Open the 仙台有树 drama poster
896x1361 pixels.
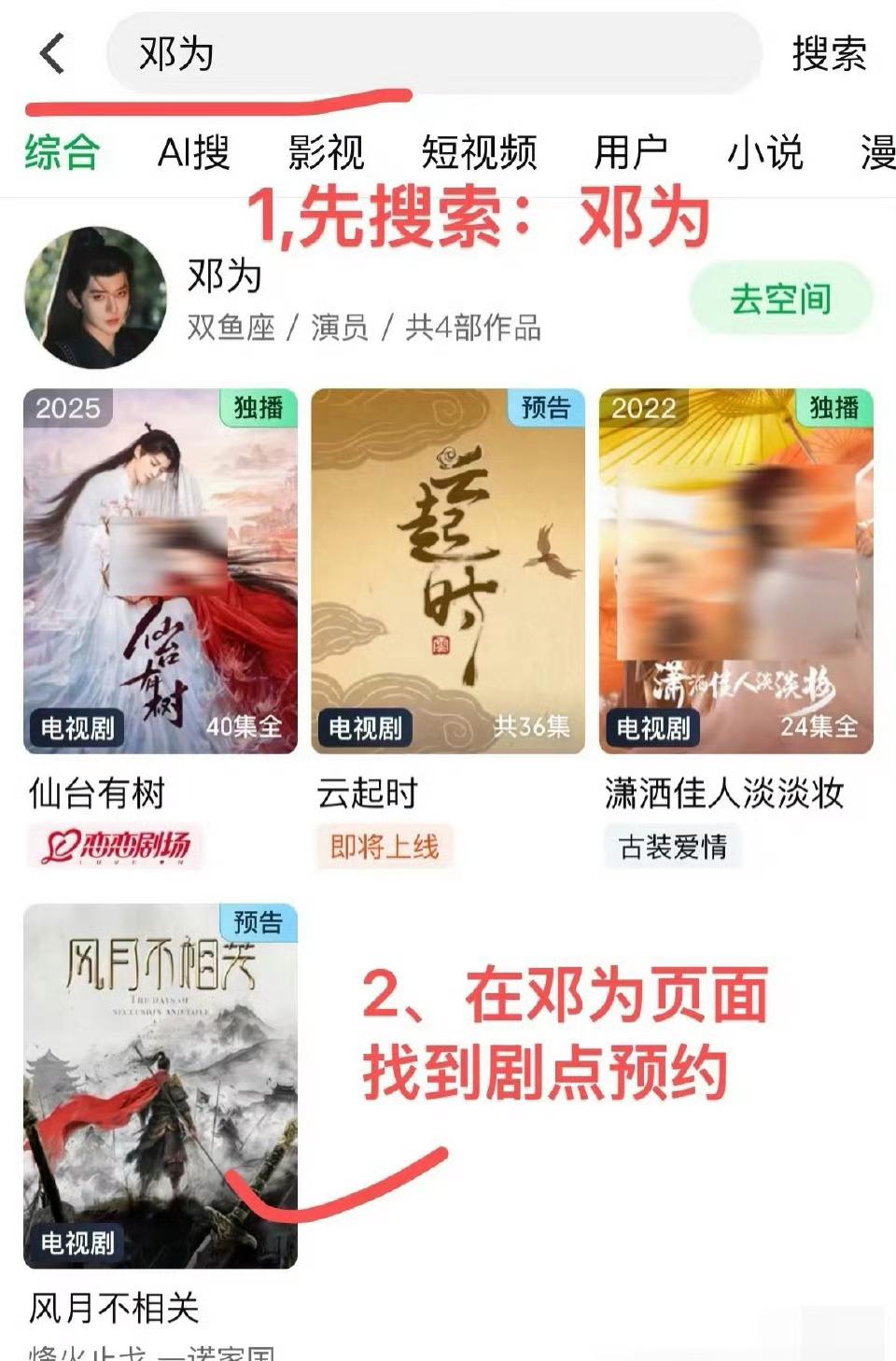161,570
